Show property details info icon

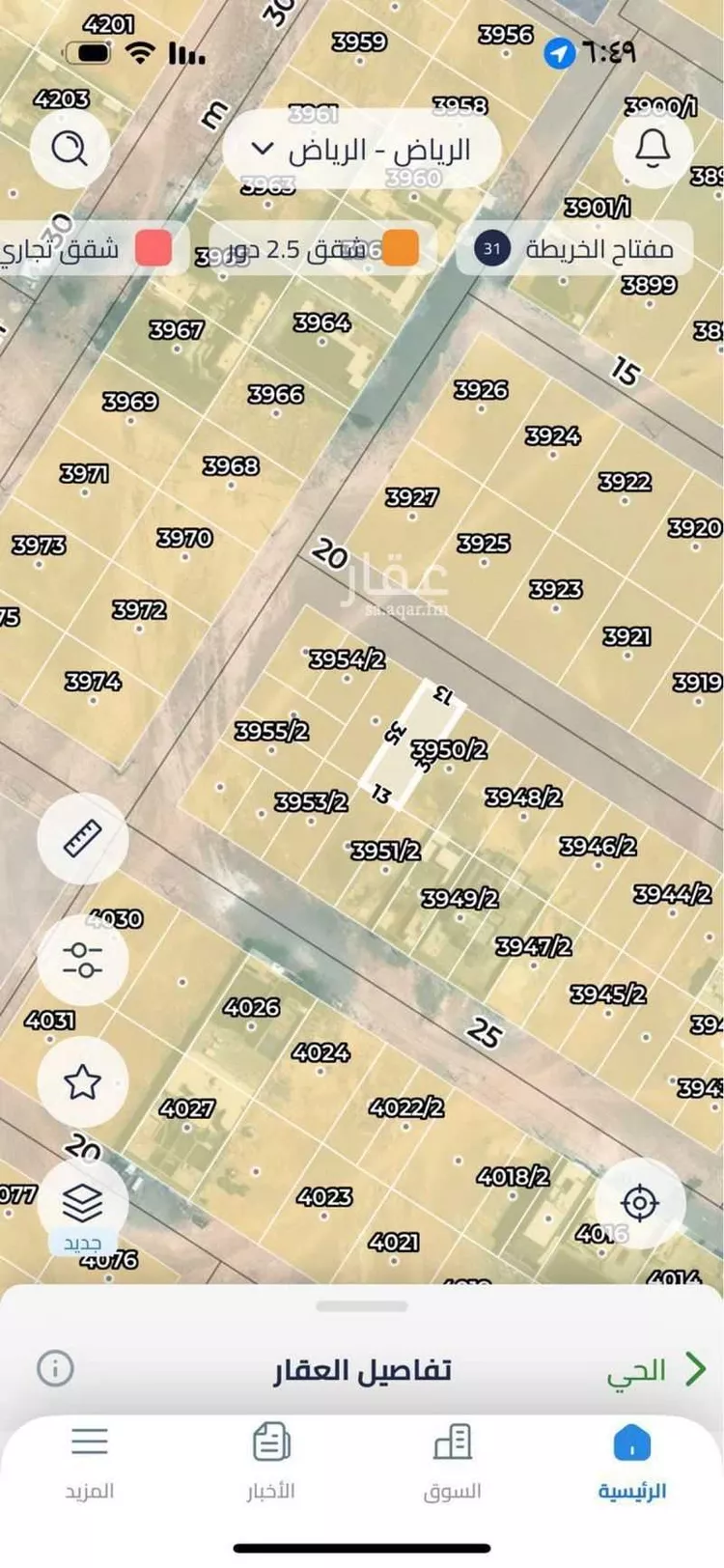[x=55, y=1368]
